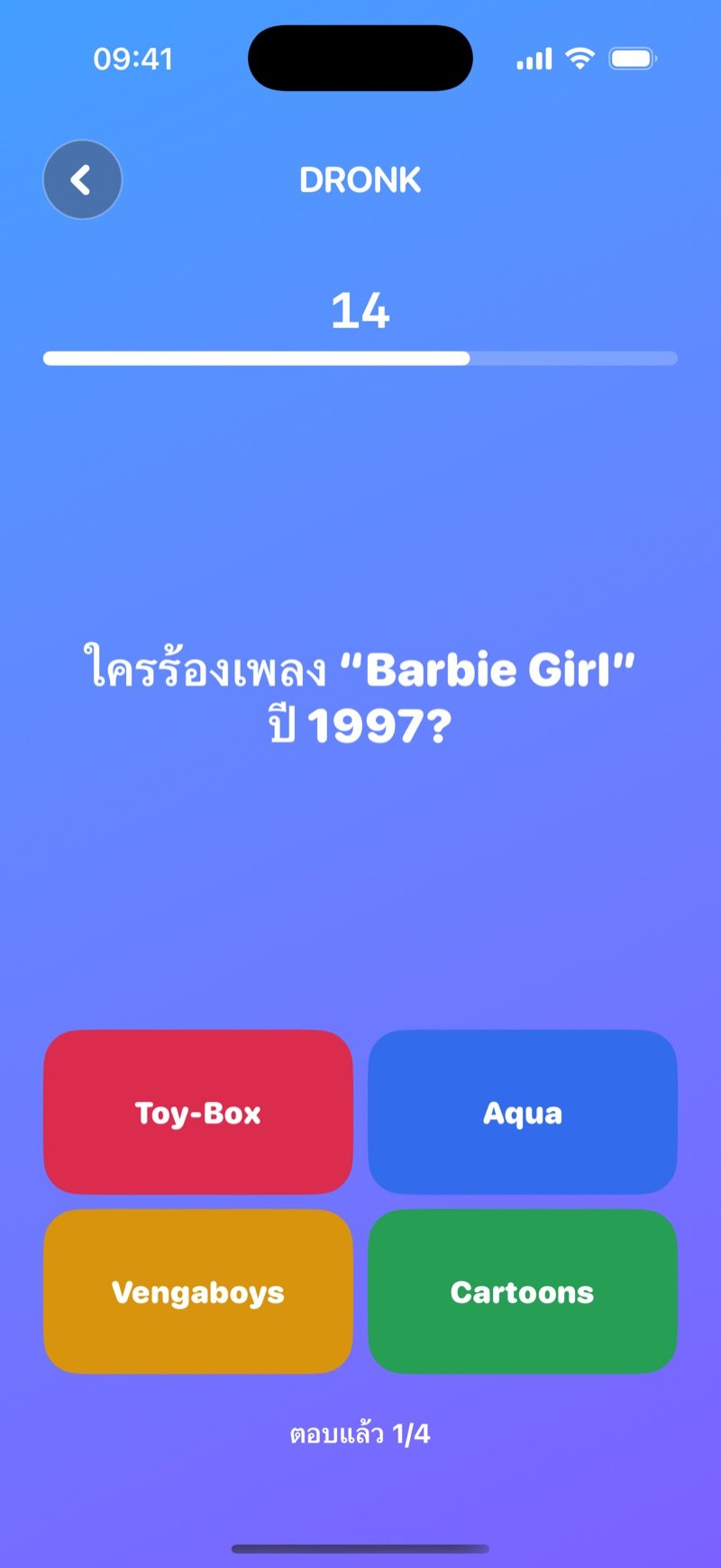The image size is (721, 1568).
Task: Pick the Vengaboys answer
Action: [x=198, y=1291]
